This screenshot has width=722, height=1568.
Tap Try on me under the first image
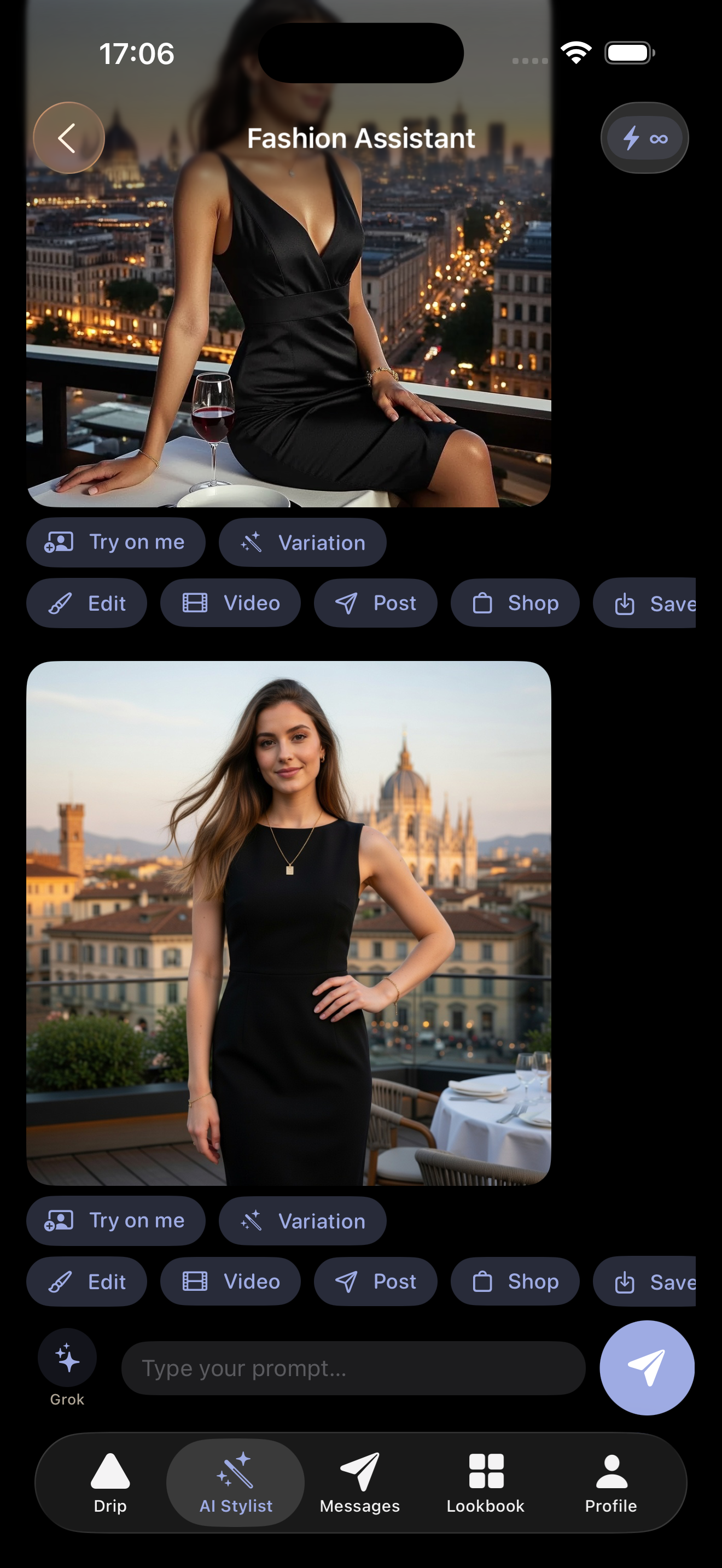point(115,542)
